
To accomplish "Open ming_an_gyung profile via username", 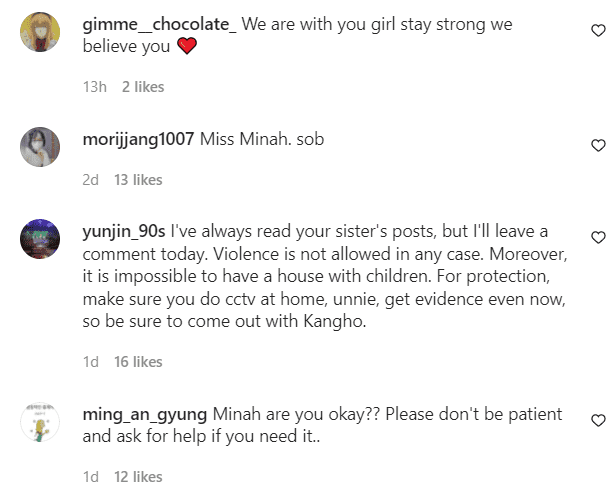I will 144,414.
